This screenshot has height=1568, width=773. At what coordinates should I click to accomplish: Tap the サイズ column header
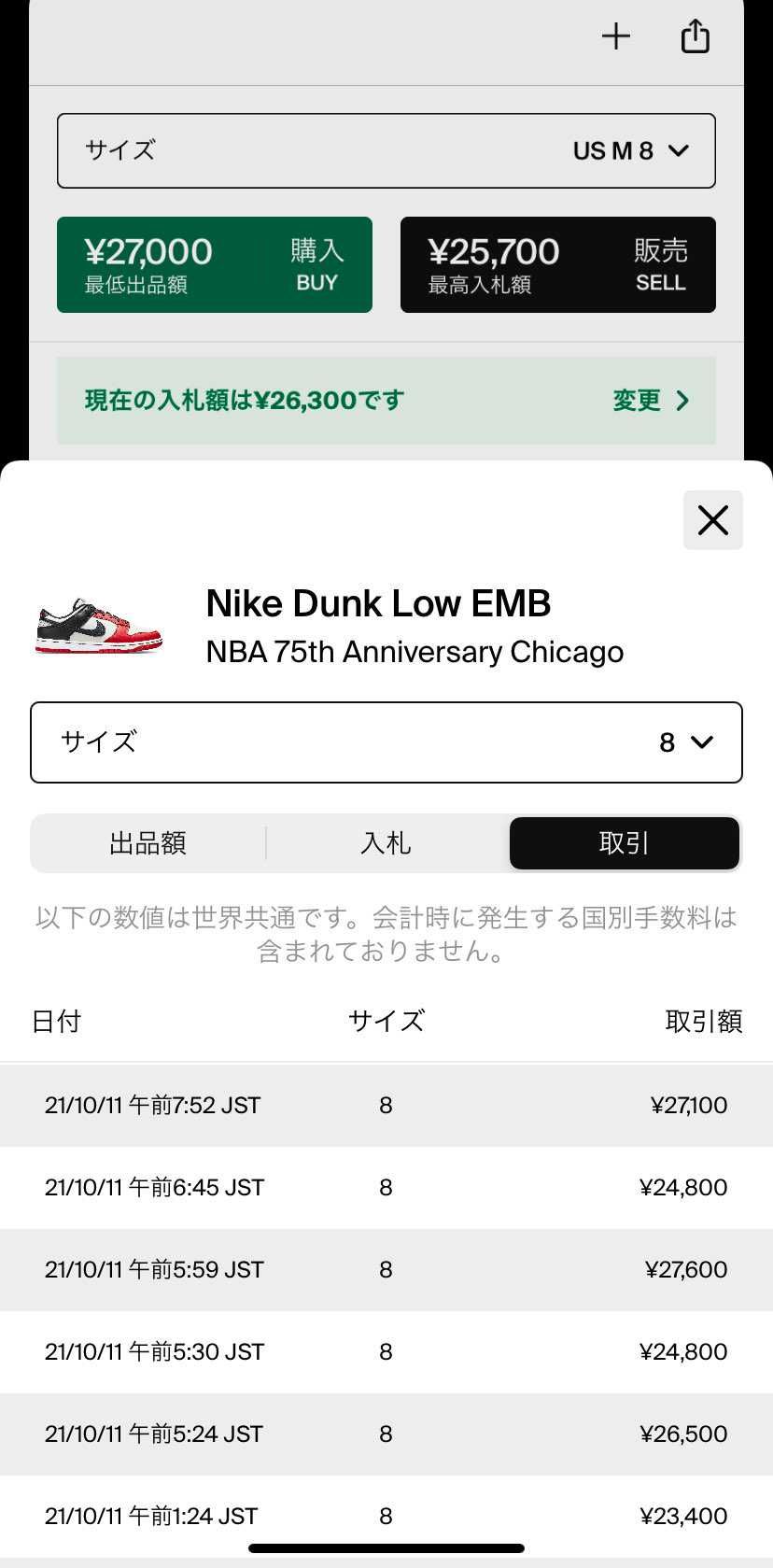tap(386, 1021)
